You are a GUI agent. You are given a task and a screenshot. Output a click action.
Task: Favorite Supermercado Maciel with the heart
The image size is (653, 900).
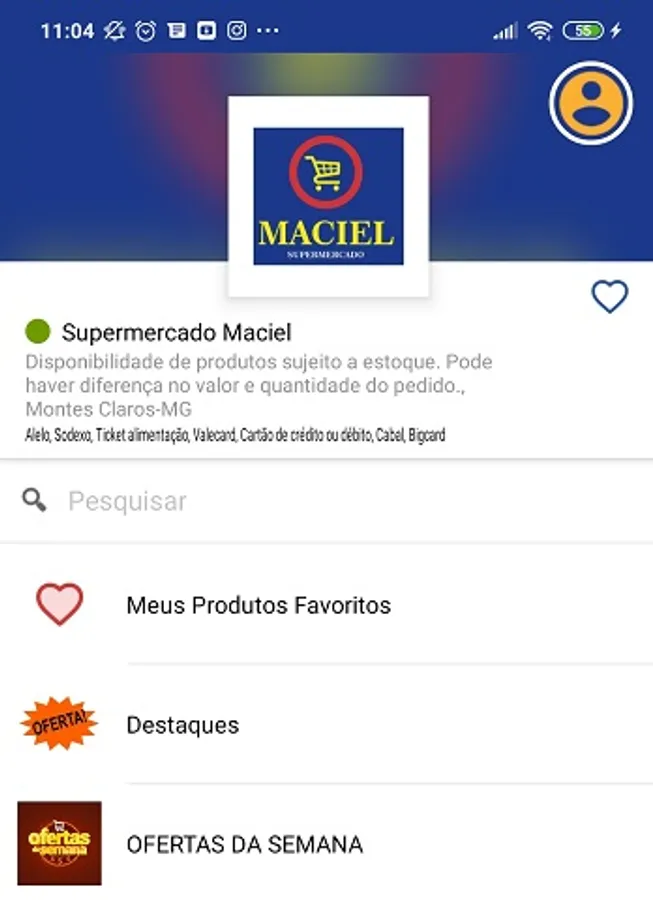coord(609,297)
